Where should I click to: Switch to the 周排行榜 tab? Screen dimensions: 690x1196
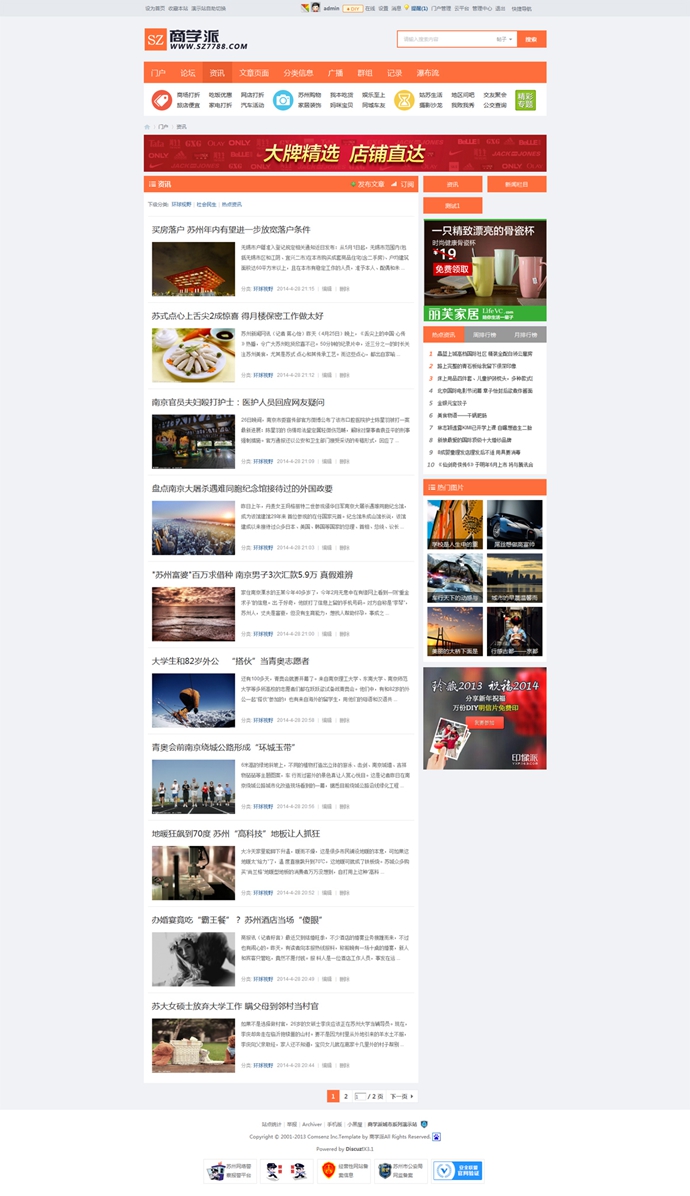(x=484, y=334)
